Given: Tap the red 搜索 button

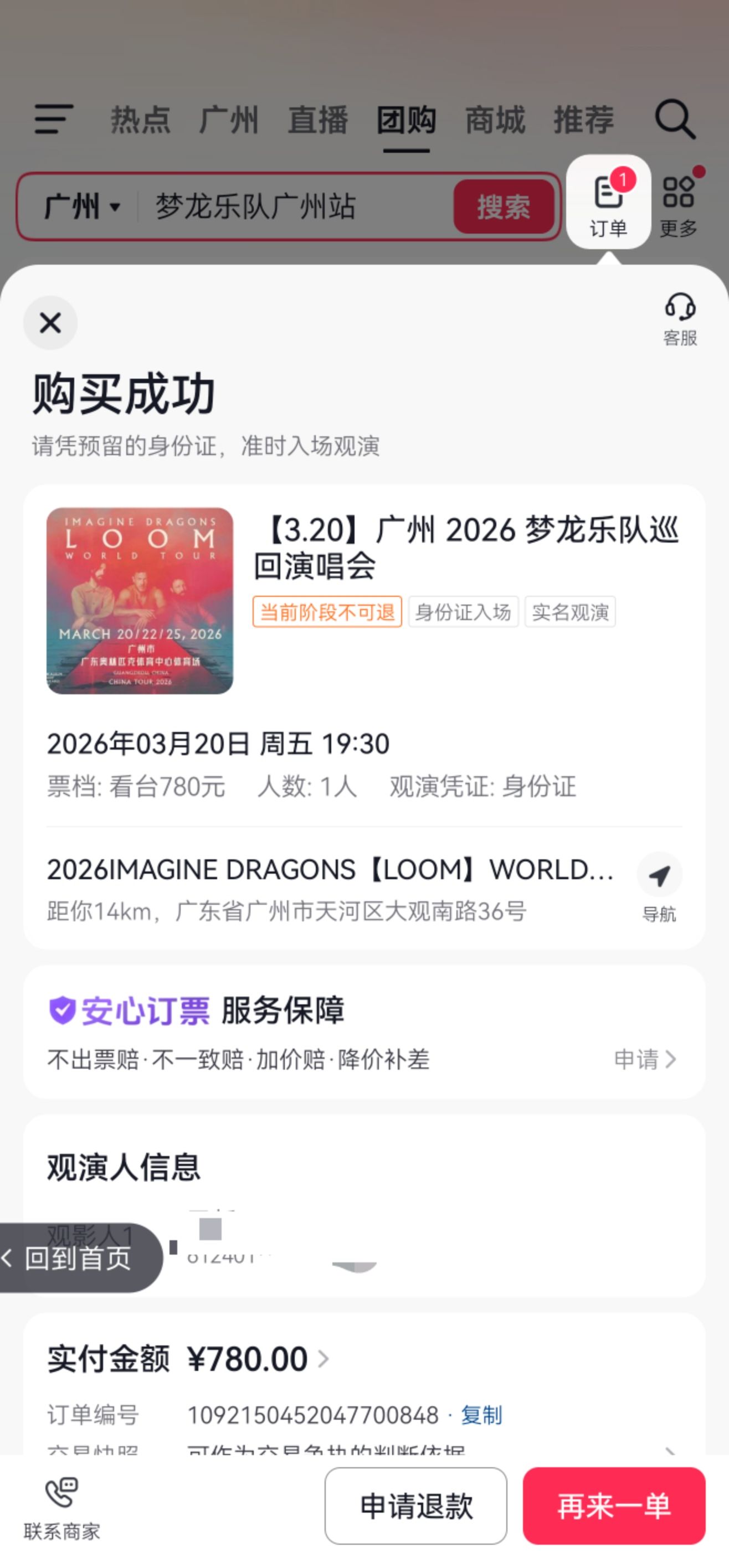Looking at the screenshot, I should point(504,207).
